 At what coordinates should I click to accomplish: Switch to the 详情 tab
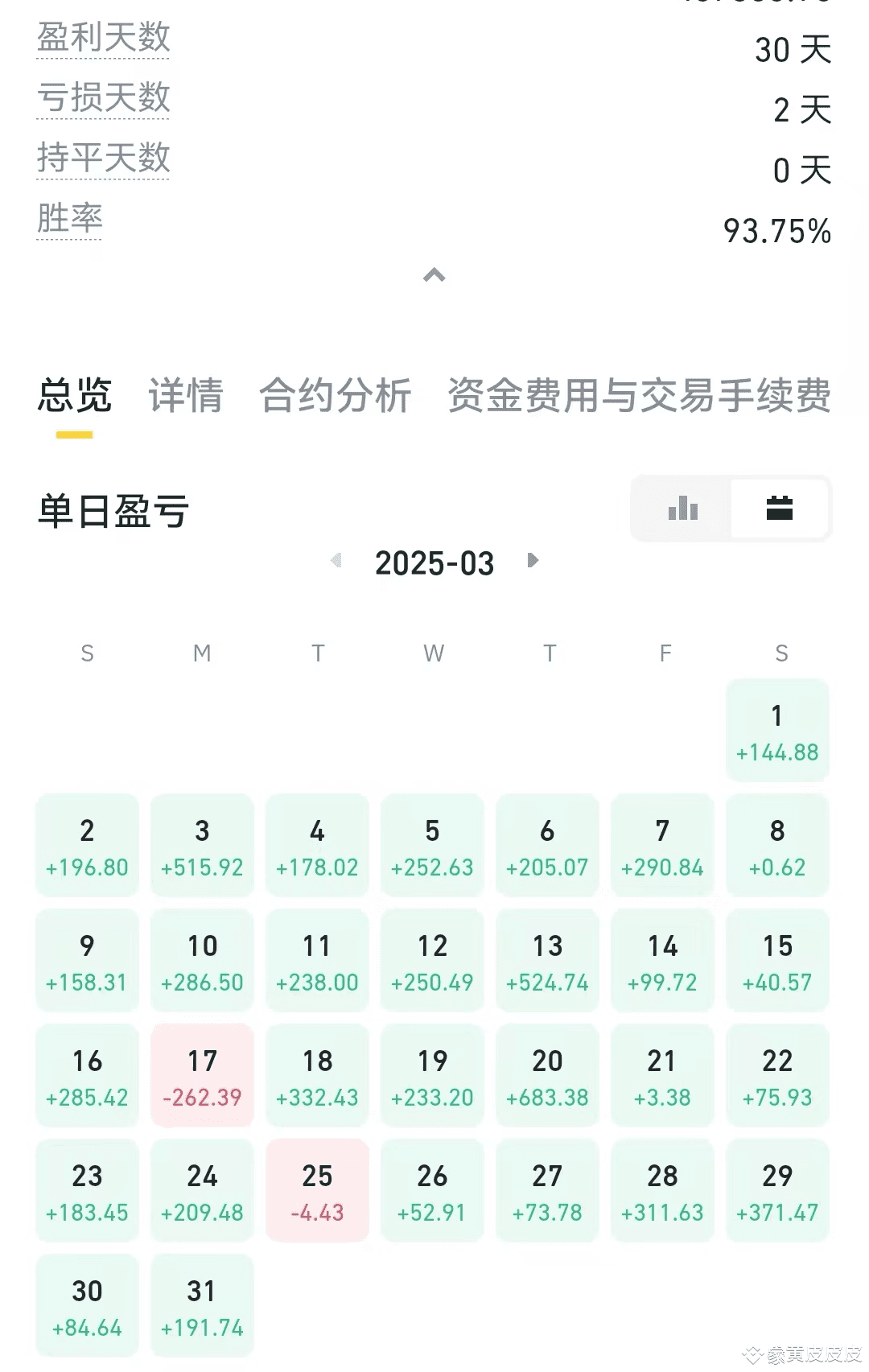pyautogui.click(x=185, y=396)
